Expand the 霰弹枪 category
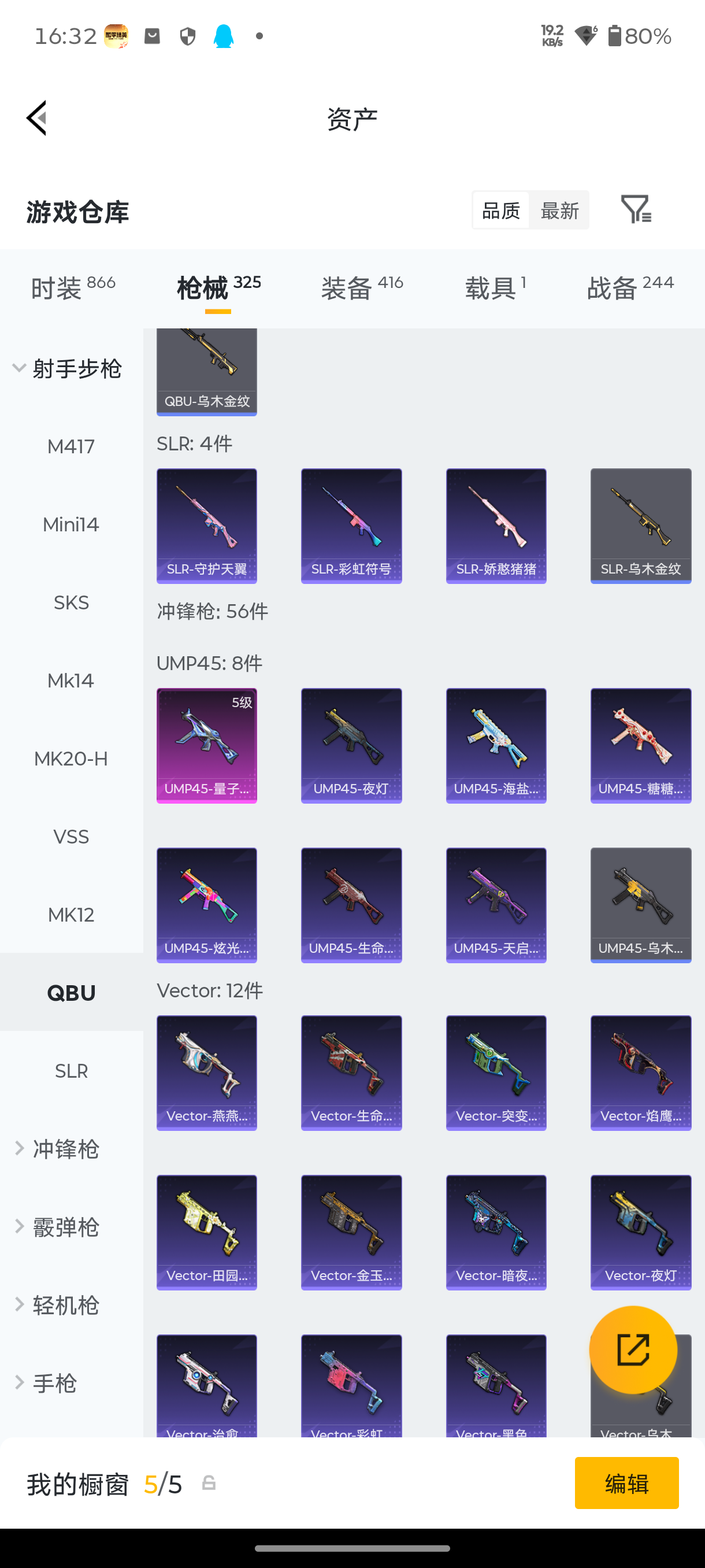The image size is (705, 1568). pyautogui.click(x=65, y=1227)
